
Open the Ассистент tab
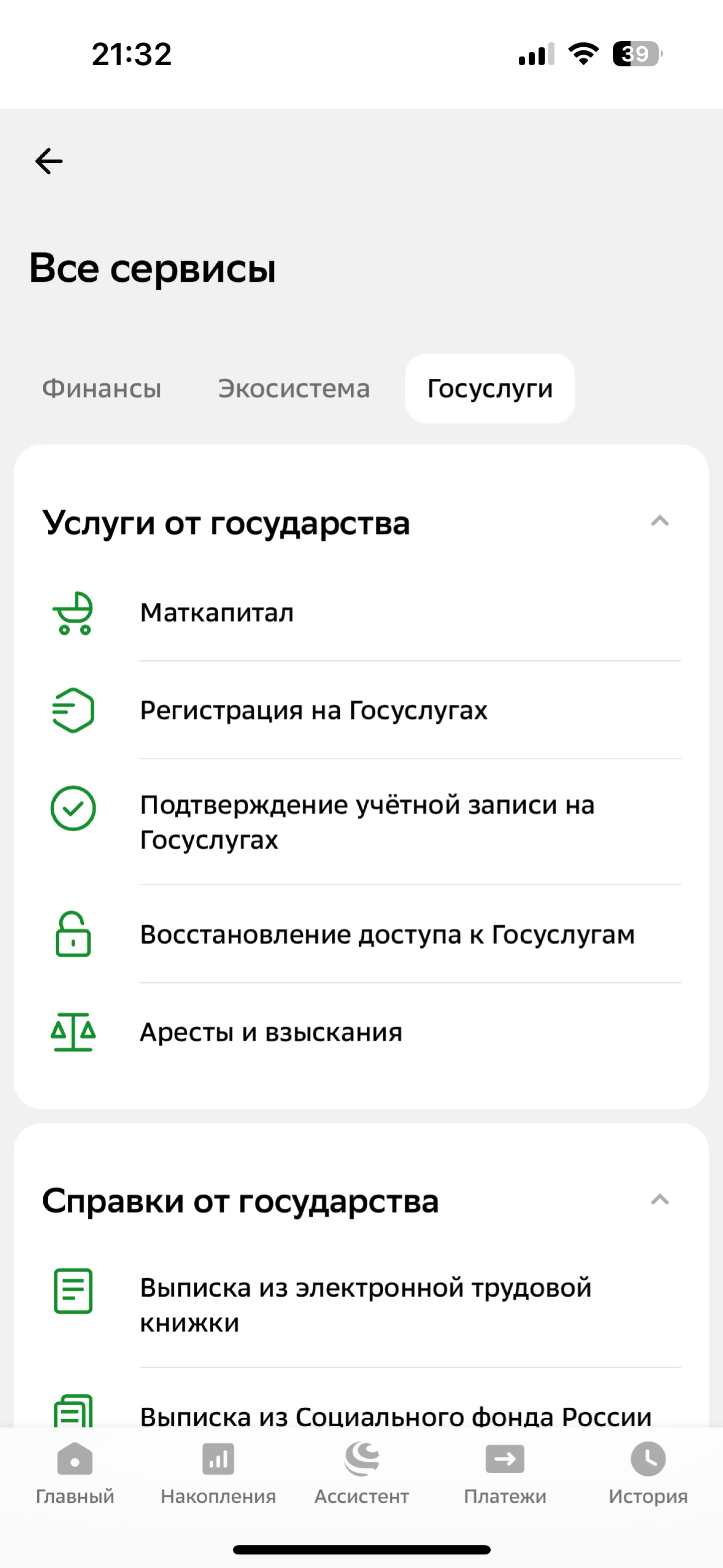(x=361, y=1473)
